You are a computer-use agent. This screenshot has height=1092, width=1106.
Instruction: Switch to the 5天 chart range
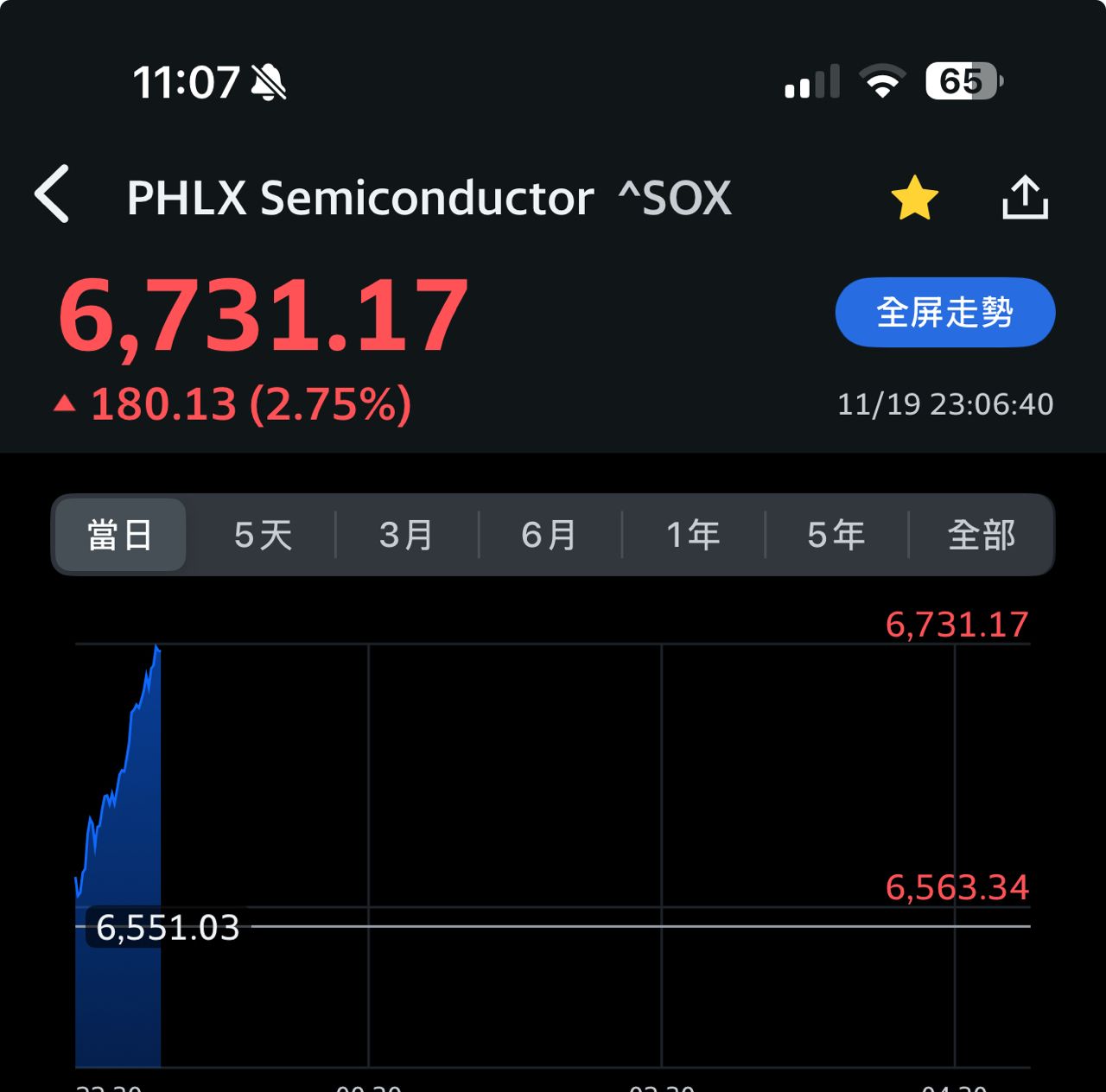pyautogui.click(x=263, y=535)
